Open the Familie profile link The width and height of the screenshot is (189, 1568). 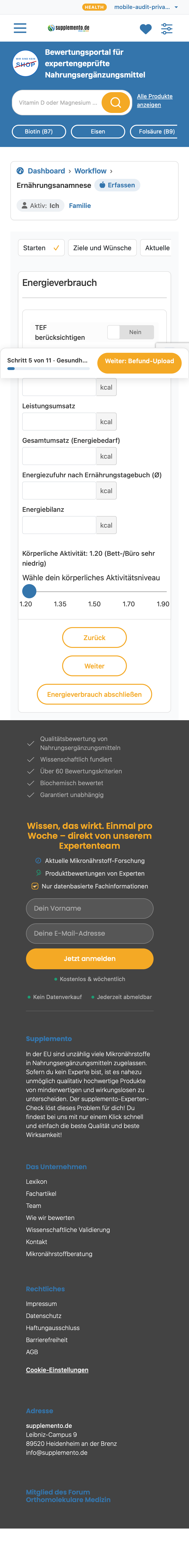(x=80, y=206)
